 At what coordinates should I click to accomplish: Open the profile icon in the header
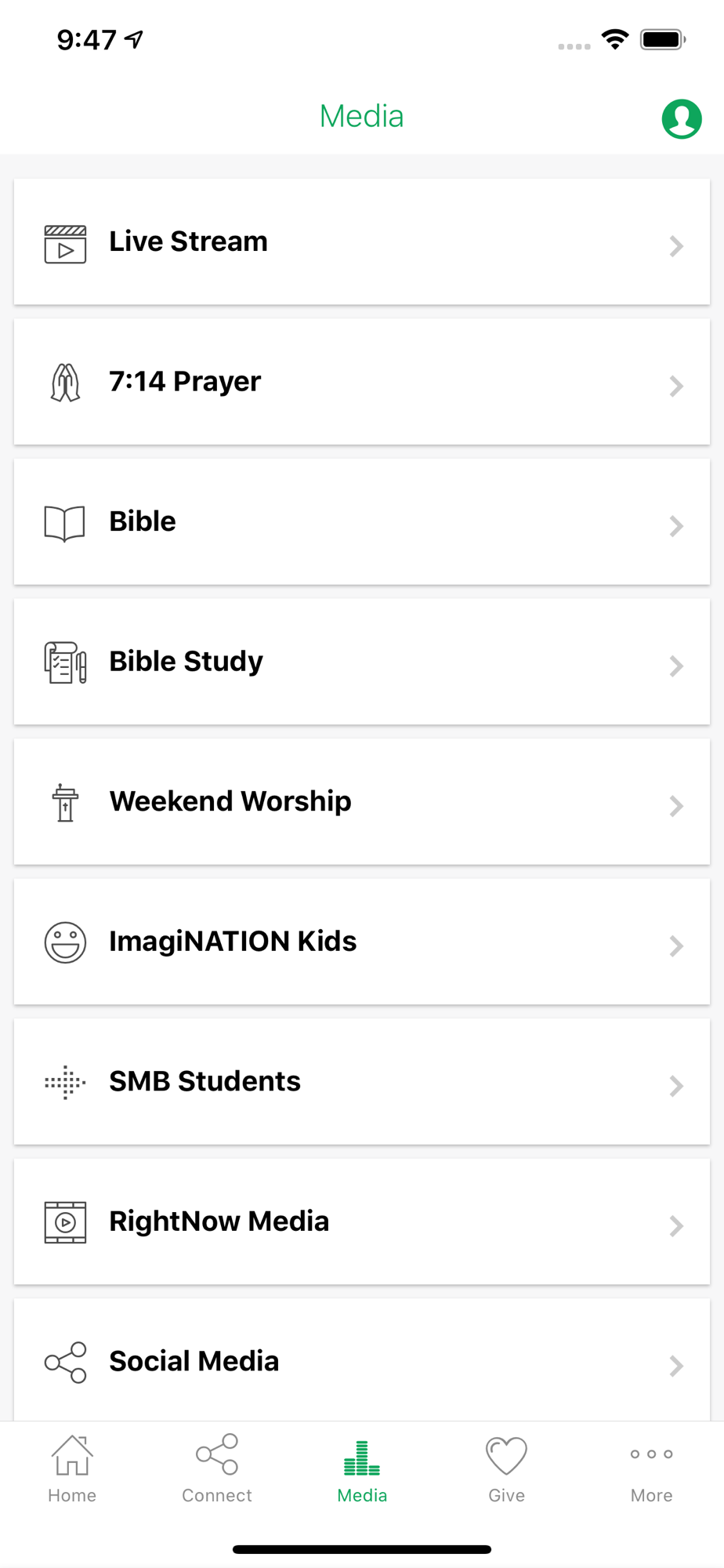[682, 119]
